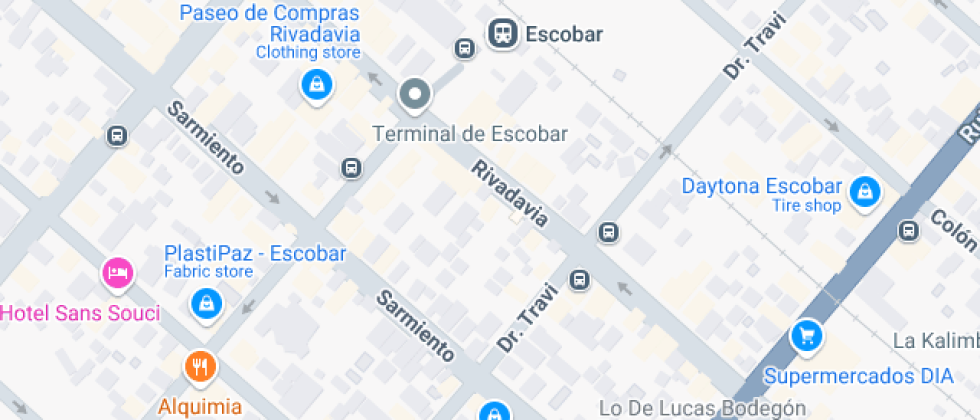Open the Escobar train station marker
980x420 pixels.
(x=503, y=34)
